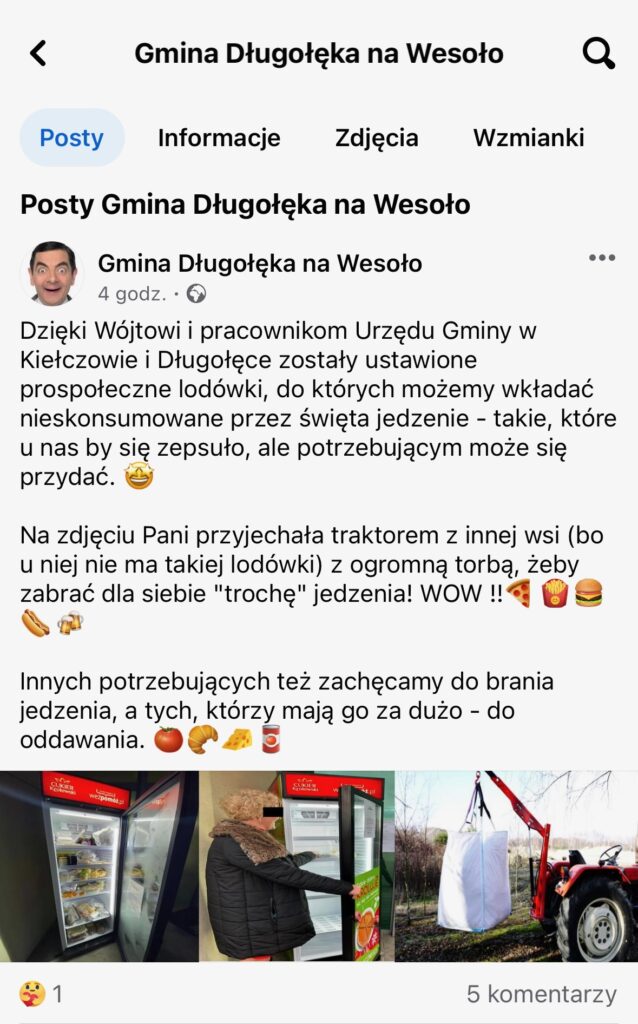Select the Posty tab

tap(72, 138)
